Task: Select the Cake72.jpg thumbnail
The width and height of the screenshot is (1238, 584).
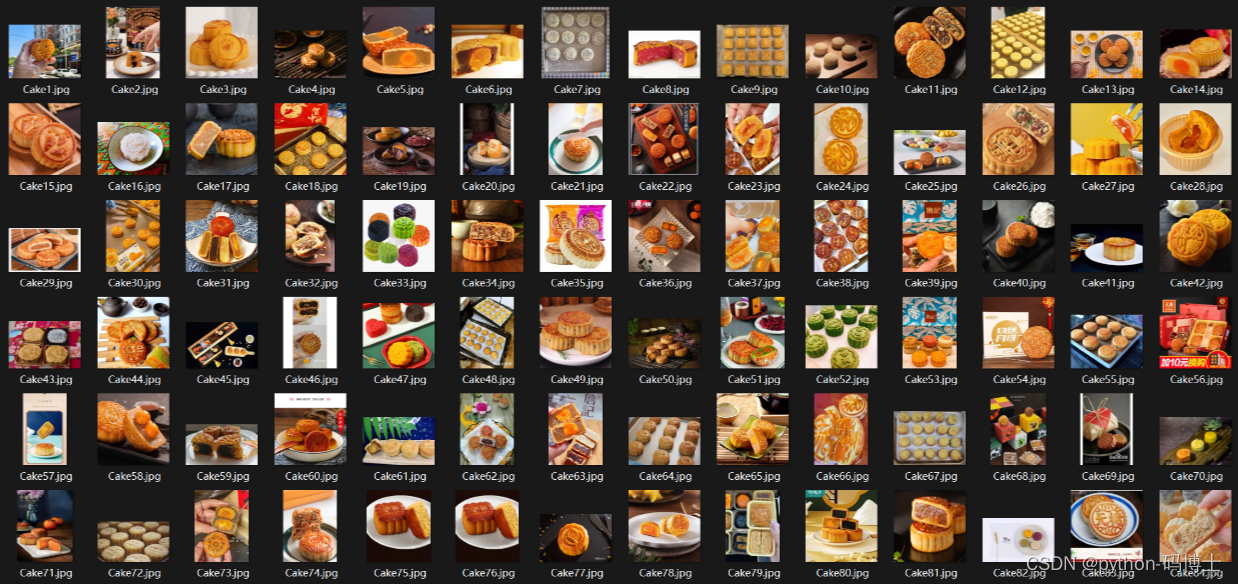Action: click(133, 540)
